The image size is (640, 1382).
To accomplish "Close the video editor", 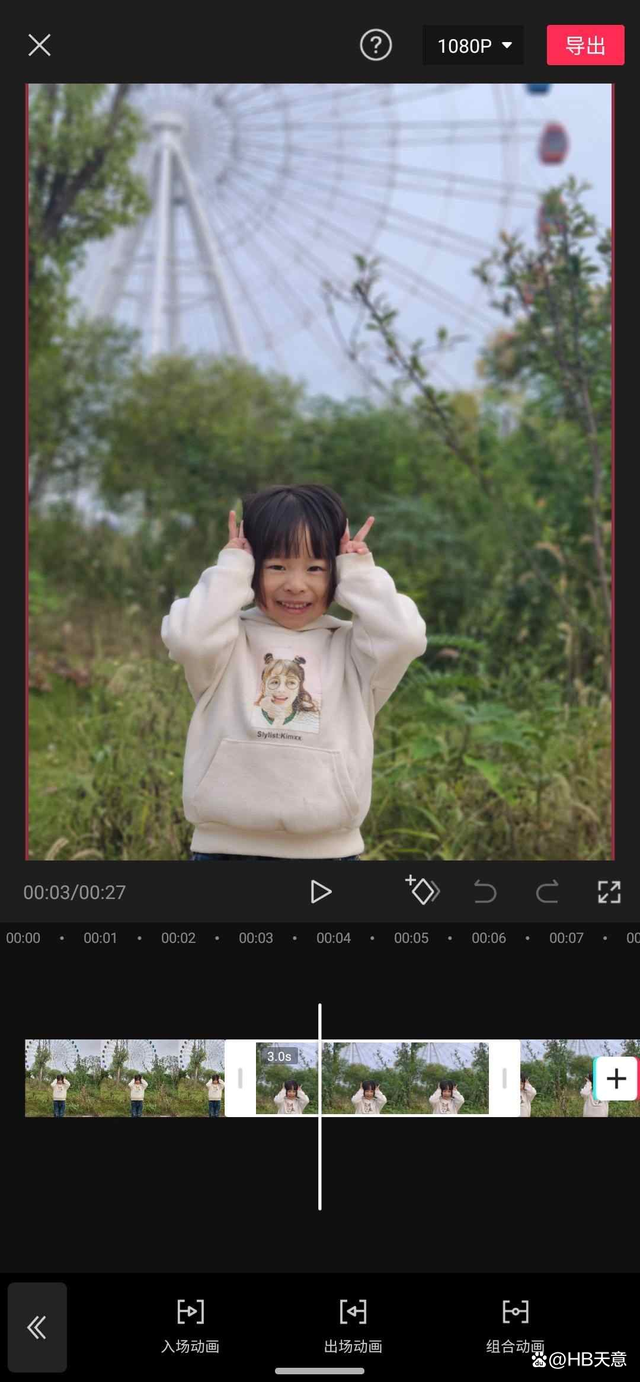I will pyautogui.click(x=39, y=45).
